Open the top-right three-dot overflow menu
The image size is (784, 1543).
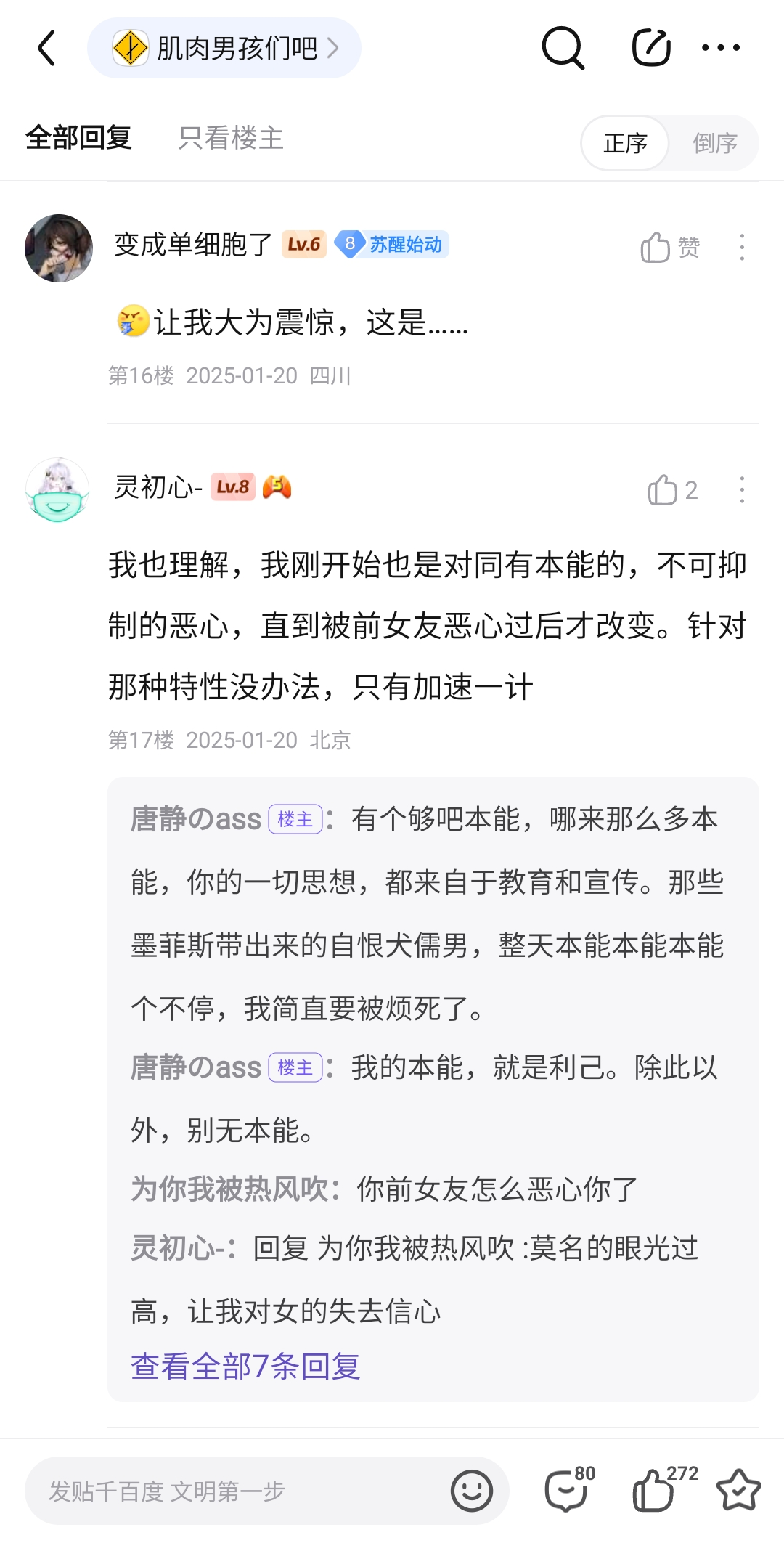pyautogui.click(x=721, y=48)
